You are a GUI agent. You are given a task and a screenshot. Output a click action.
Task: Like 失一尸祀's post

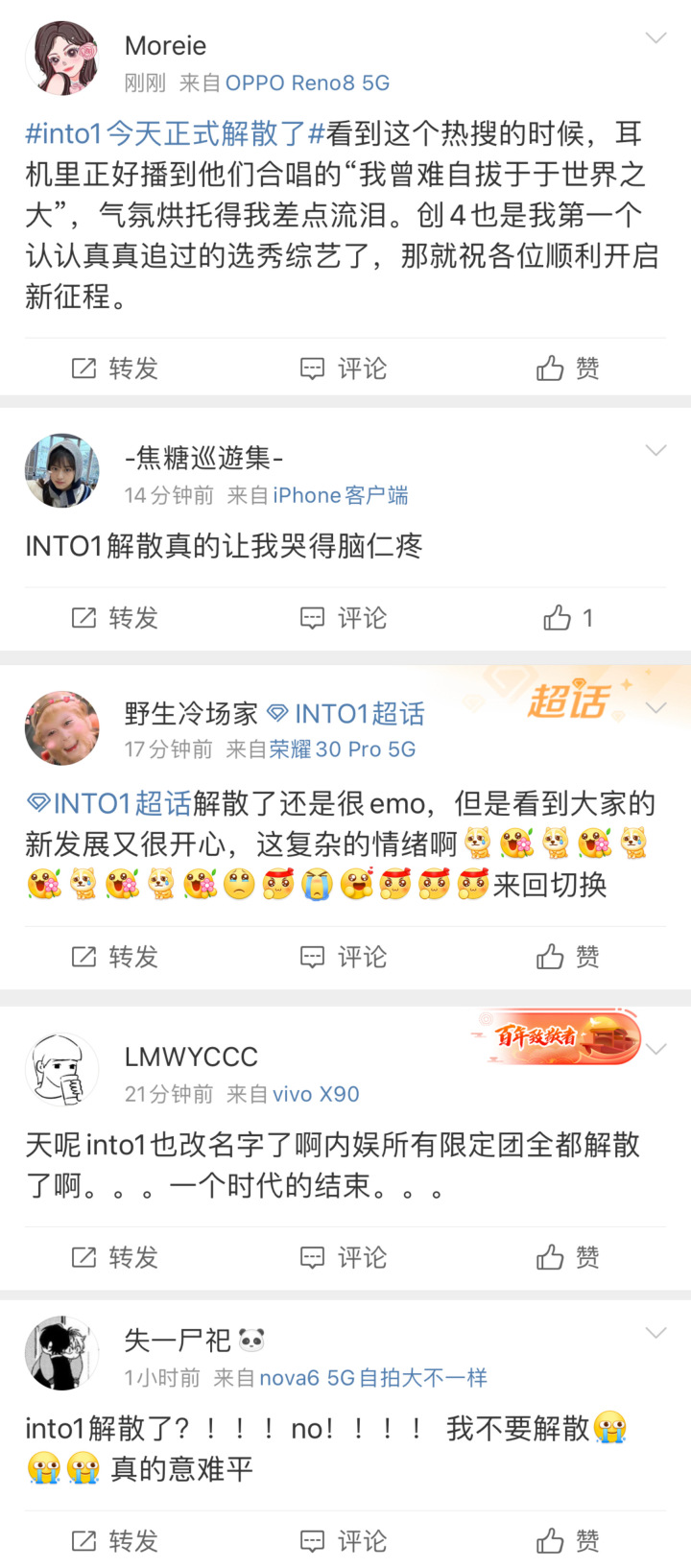point(568,1541)
